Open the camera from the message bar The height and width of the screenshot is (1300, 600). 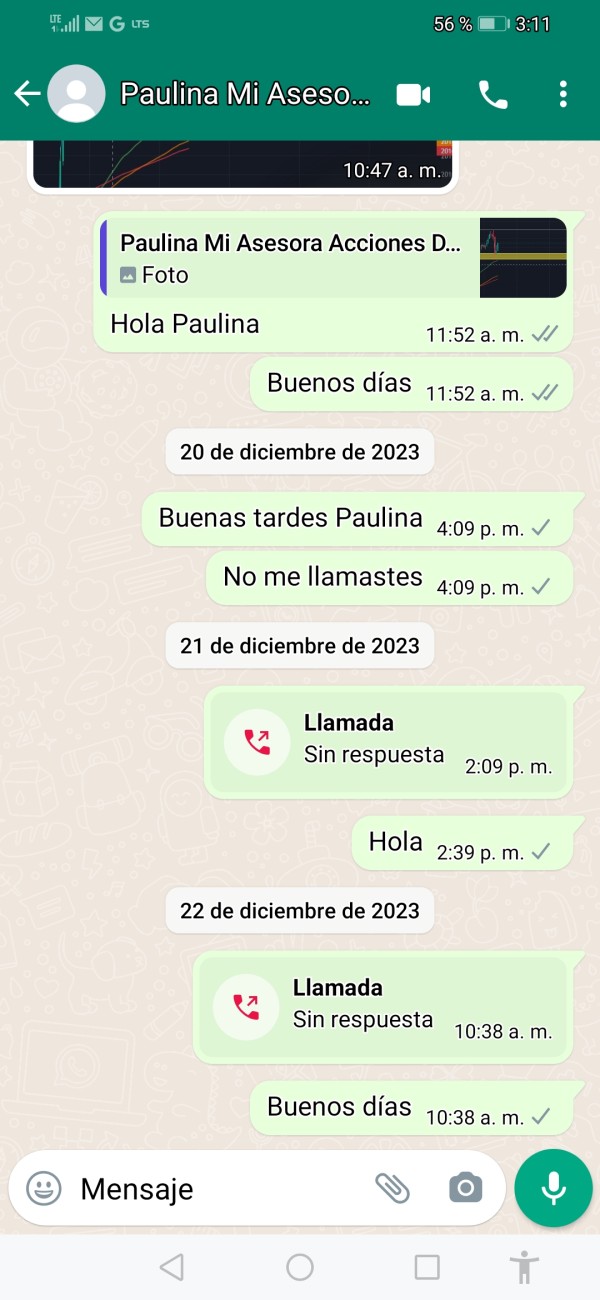point(465,1188)
